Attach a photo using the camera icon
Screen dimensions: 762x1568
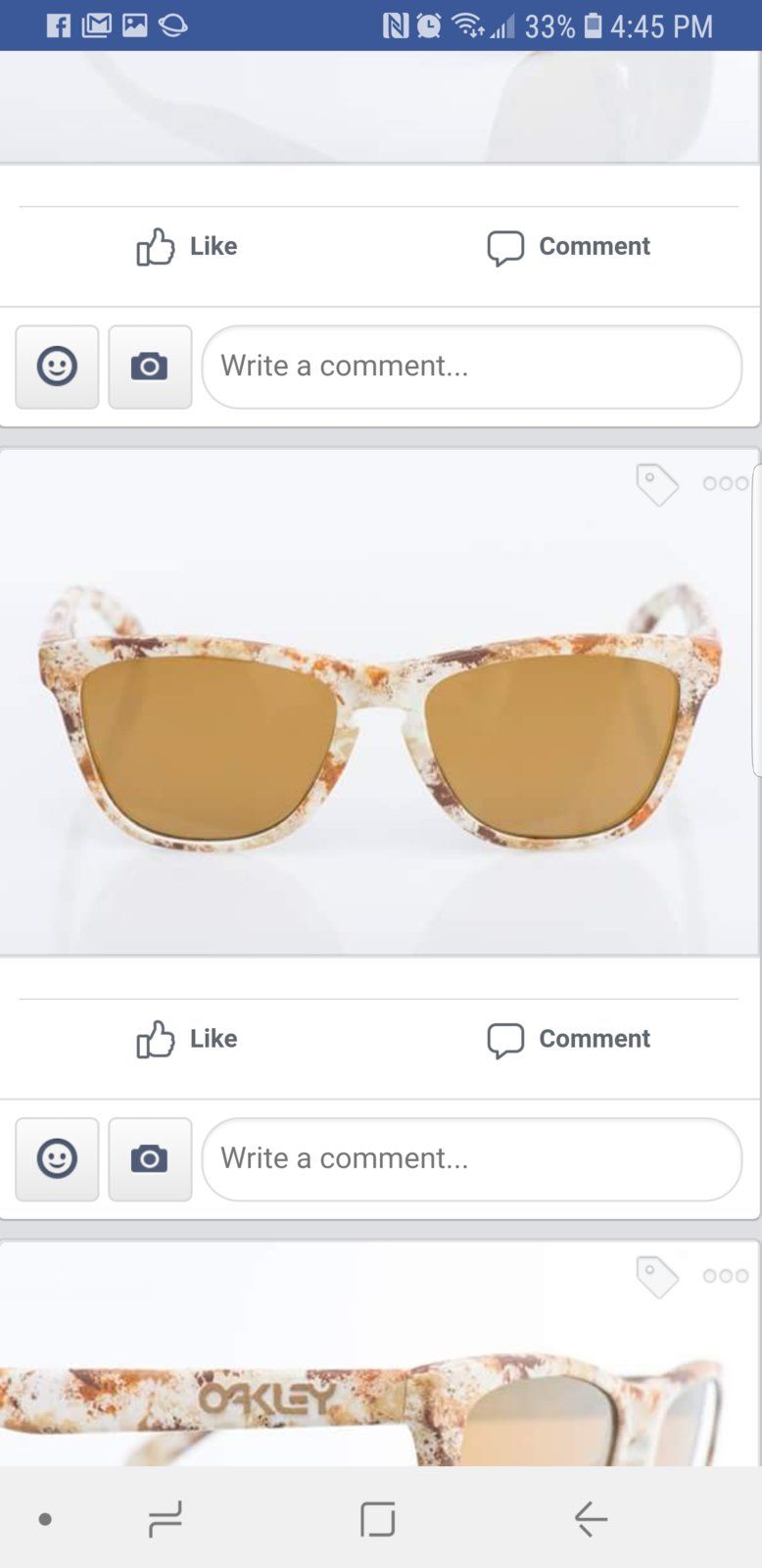pos(149,367)
